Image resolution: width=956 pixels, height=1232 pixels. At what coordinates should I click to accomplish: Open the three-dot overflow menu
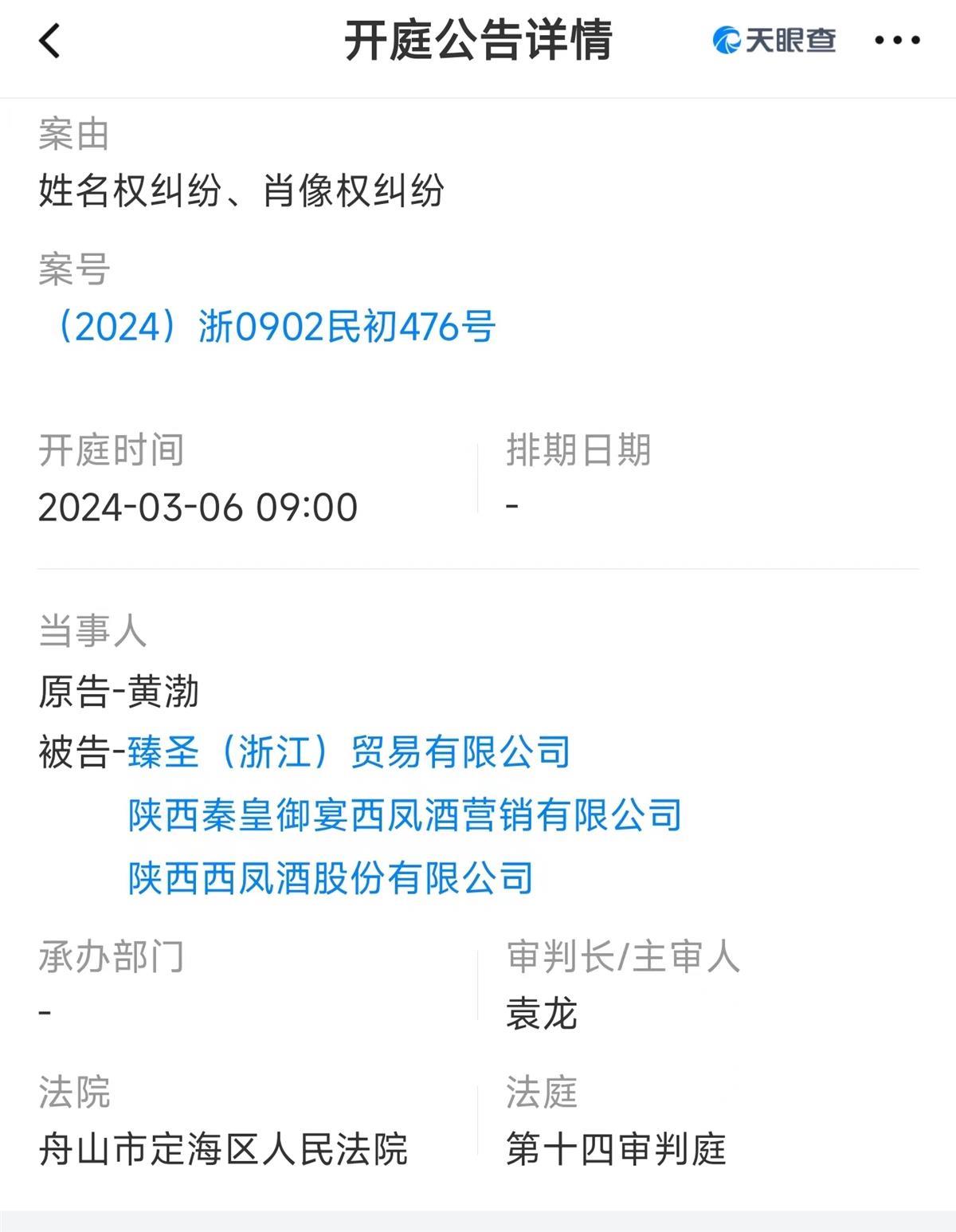(897, 41)
